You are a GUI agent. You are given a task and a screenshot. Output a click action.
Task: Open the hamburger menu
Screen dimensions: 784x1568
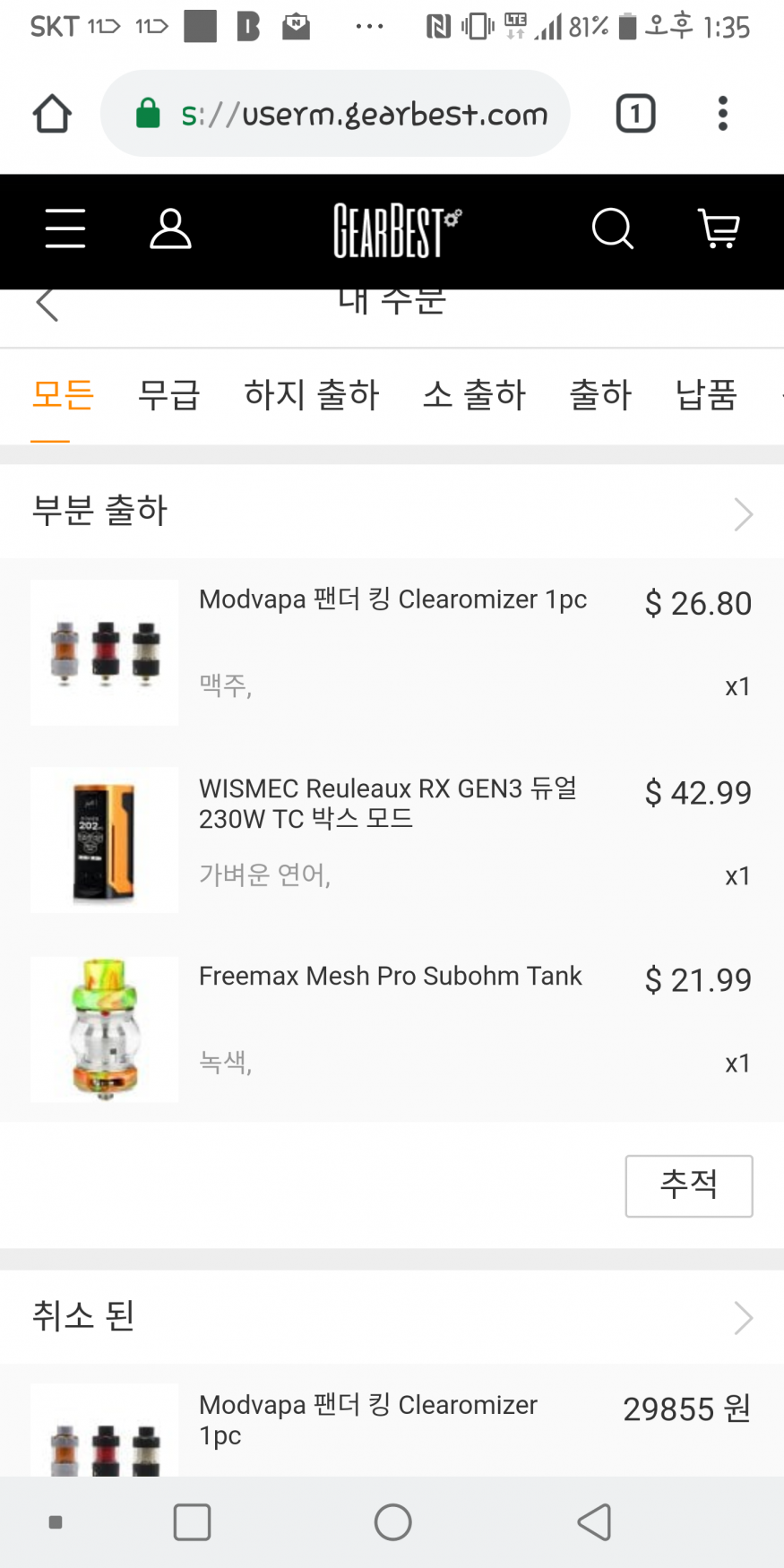click(x=65, y=228)
